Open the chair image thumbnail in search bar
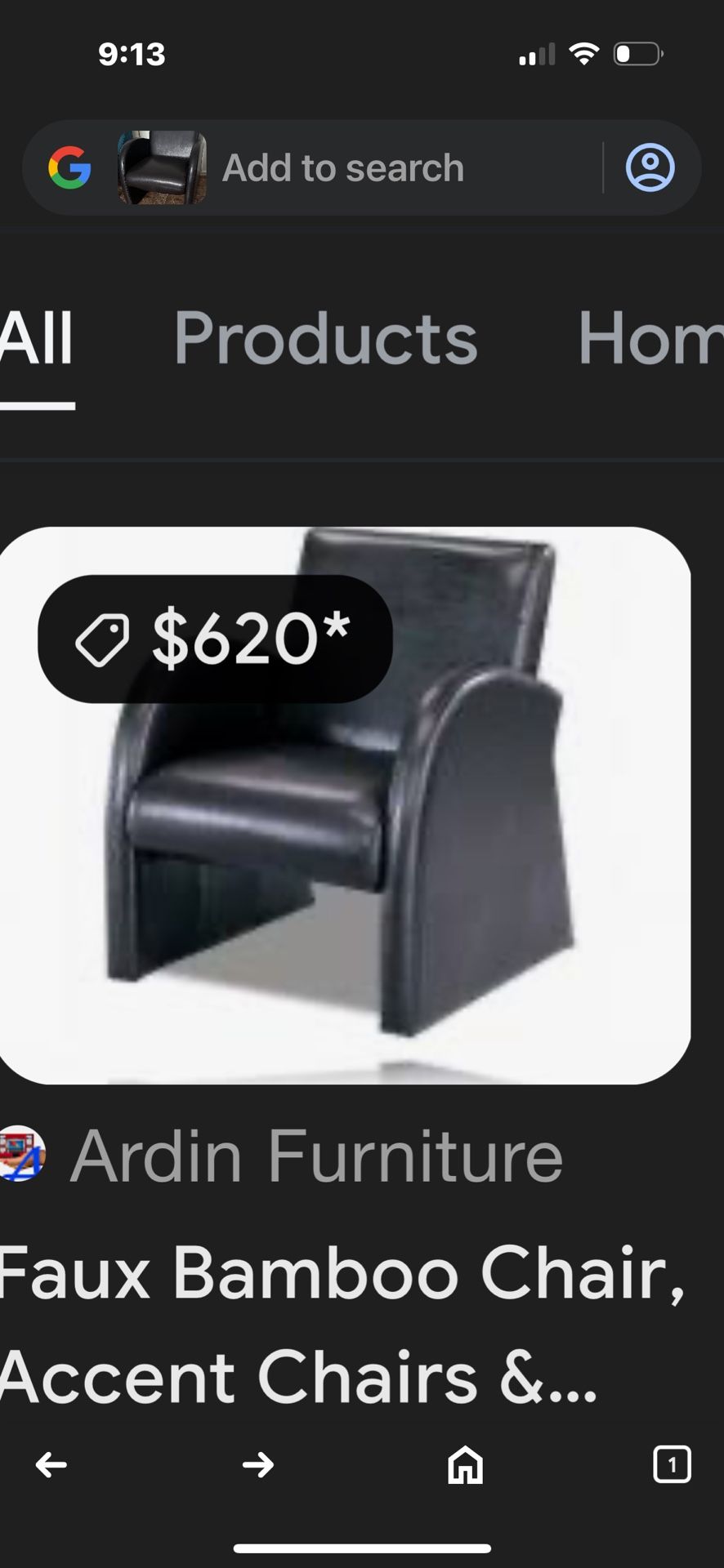Viewport: 724px width, 1568px height. click(162, 168)
